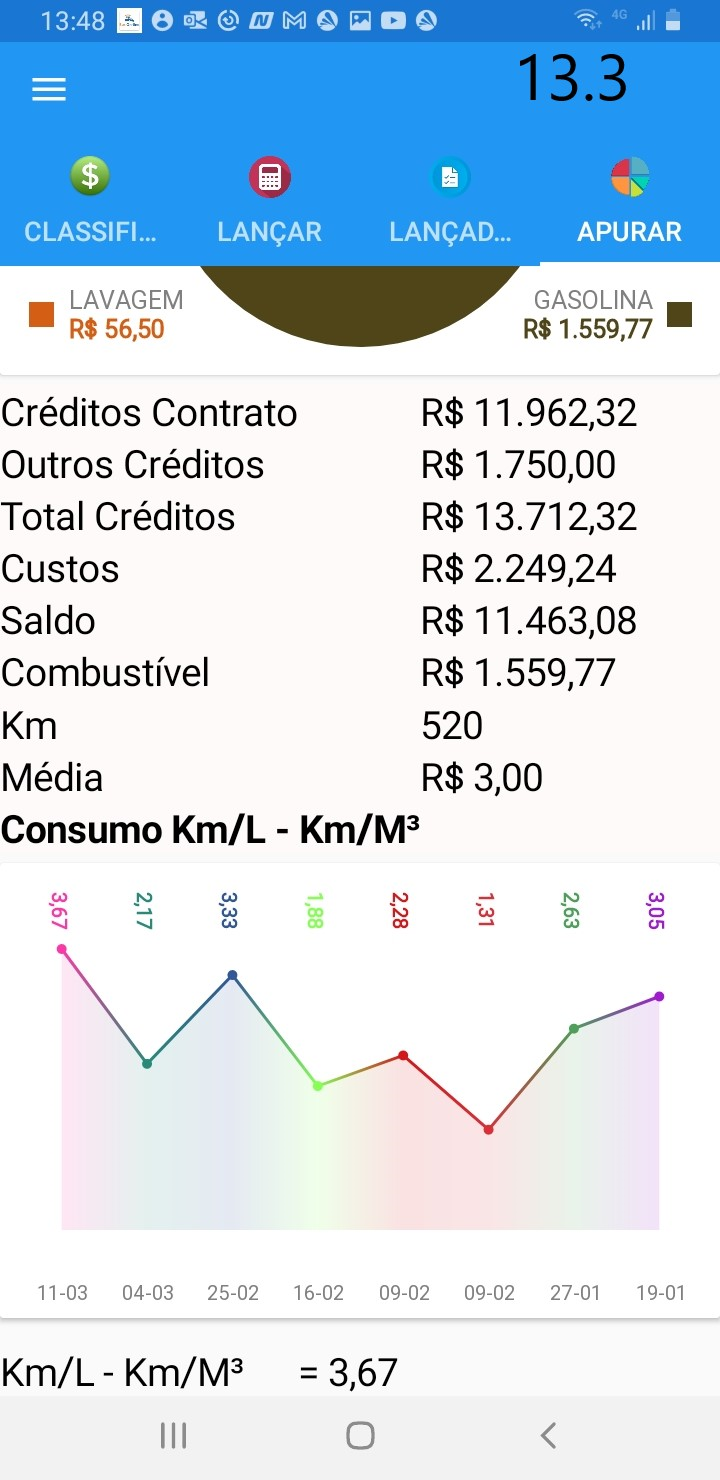Open the hamburger drawer menu
This screenshot has height=1480, width=720.
pos(49,90)
